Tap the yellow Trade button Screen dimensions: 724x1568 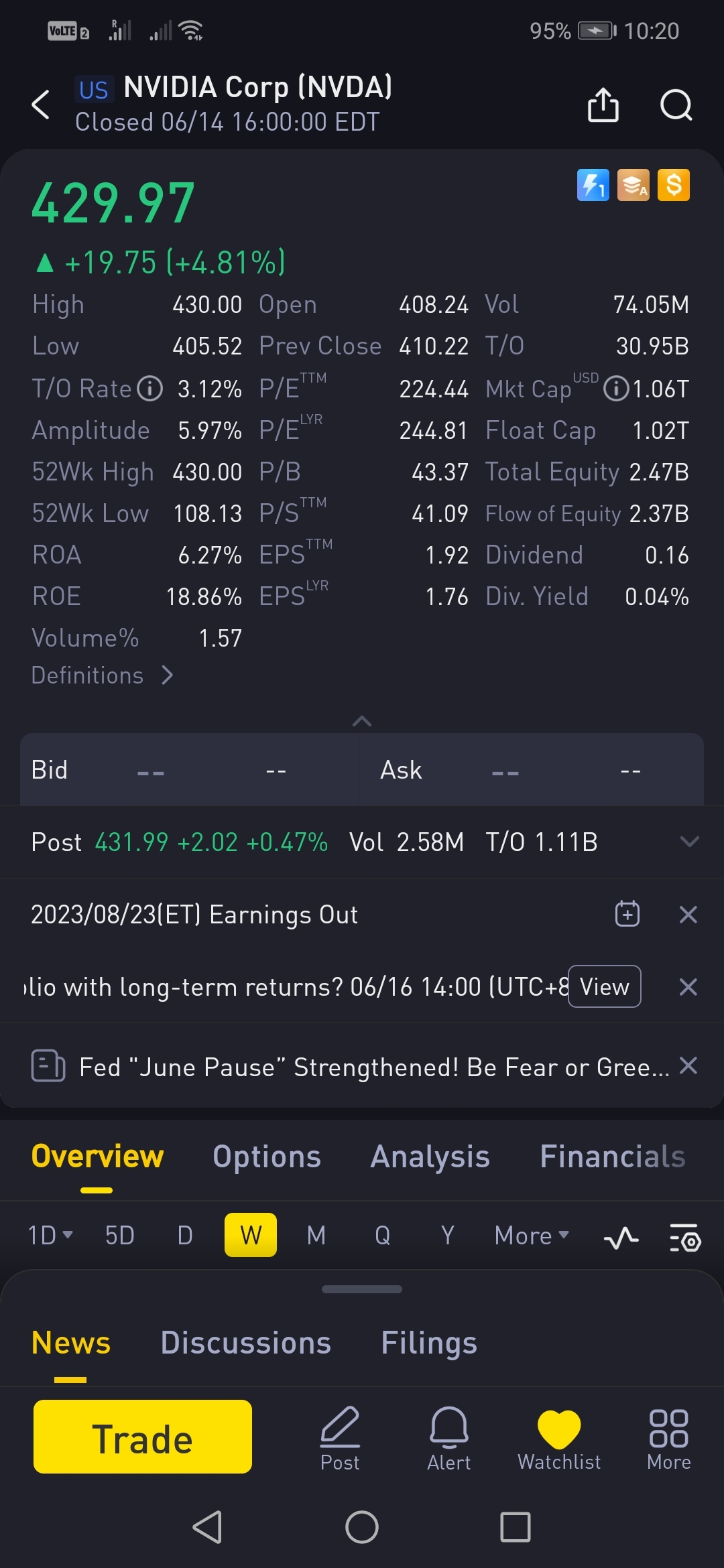point(143,1437)
